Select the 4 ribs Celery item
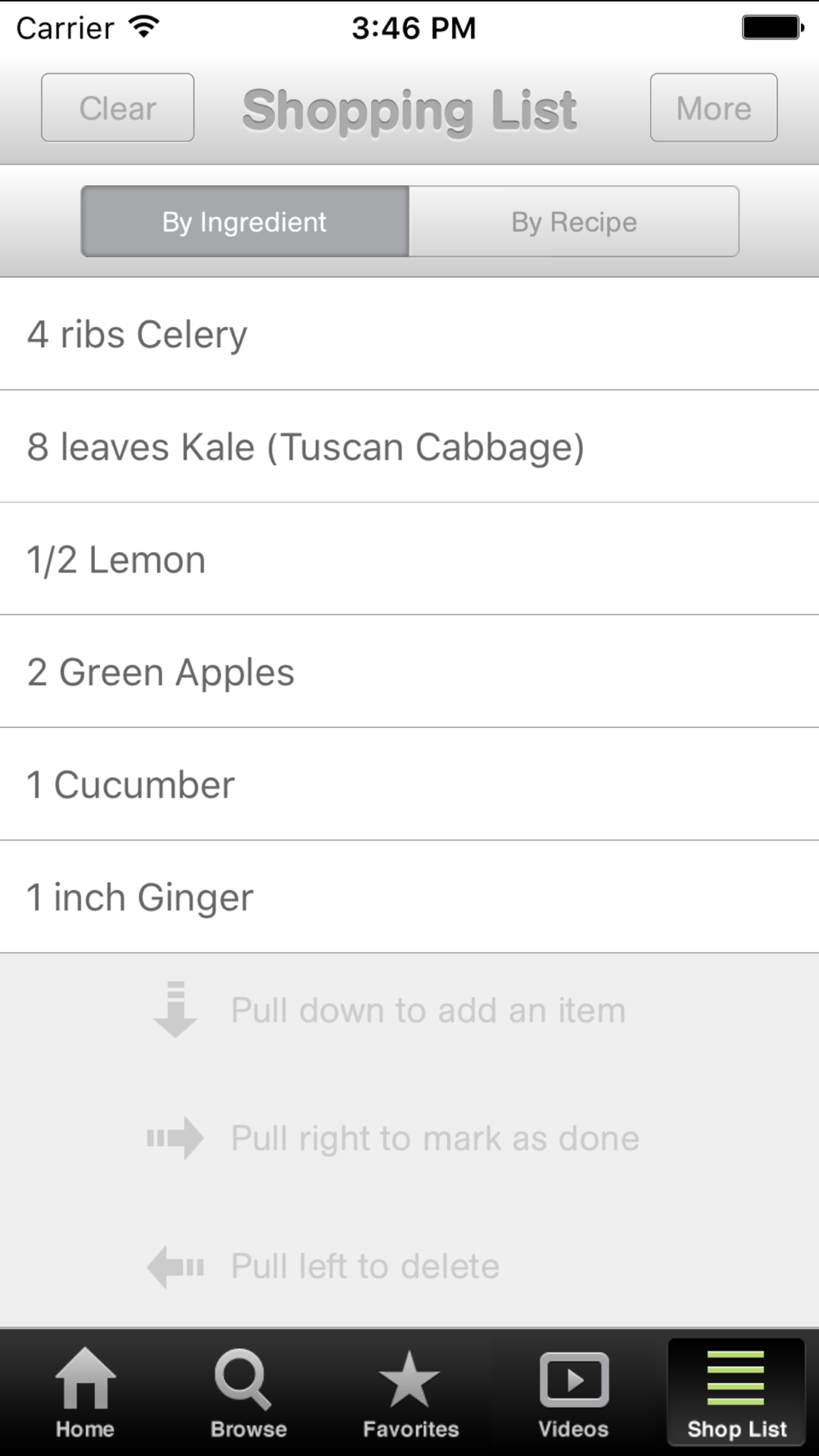 point(409,334)
